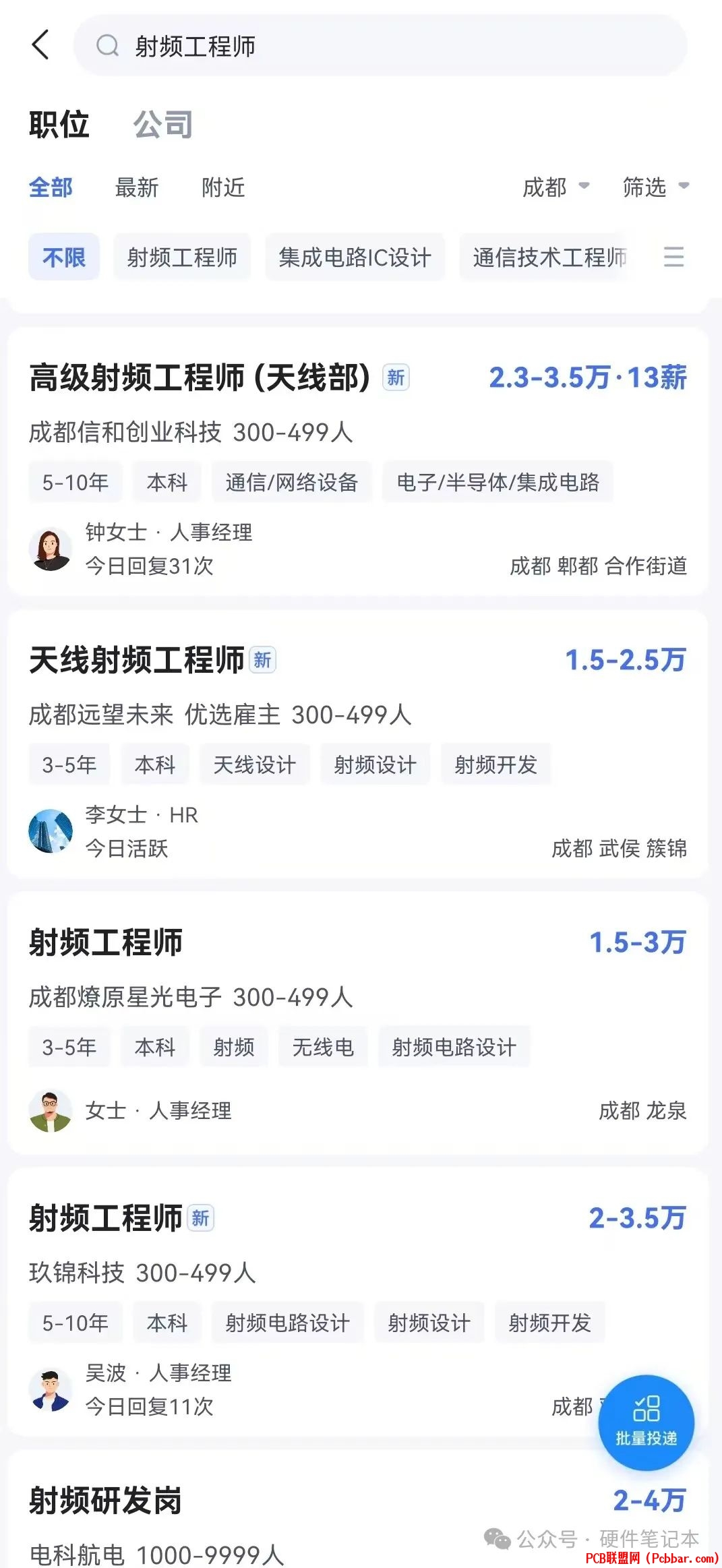The image size is (722, 1568).
Task: Expand the category list icon
Action: (673, 257)
